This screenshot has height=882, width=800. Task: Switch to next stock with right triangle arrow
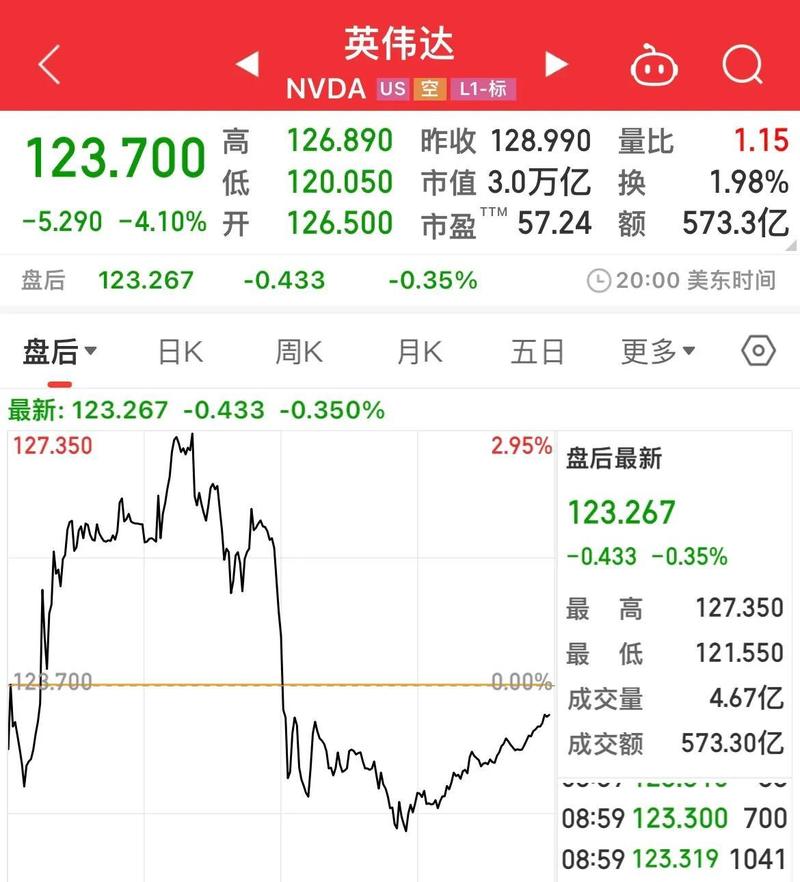(x=555, y=63)
